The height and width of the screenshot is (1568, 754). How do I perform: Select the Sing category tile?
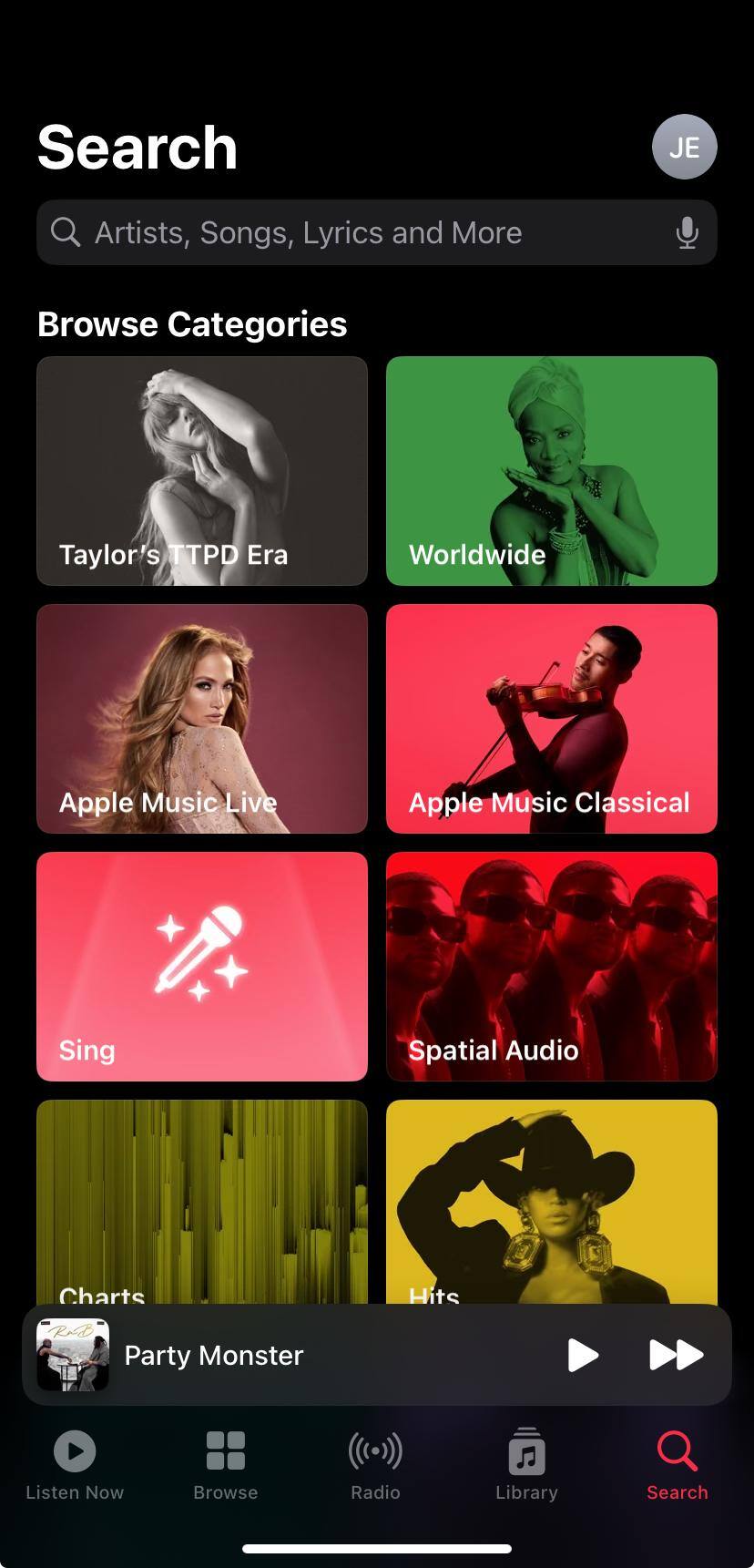pyautogui.click(x=202, y=966)
